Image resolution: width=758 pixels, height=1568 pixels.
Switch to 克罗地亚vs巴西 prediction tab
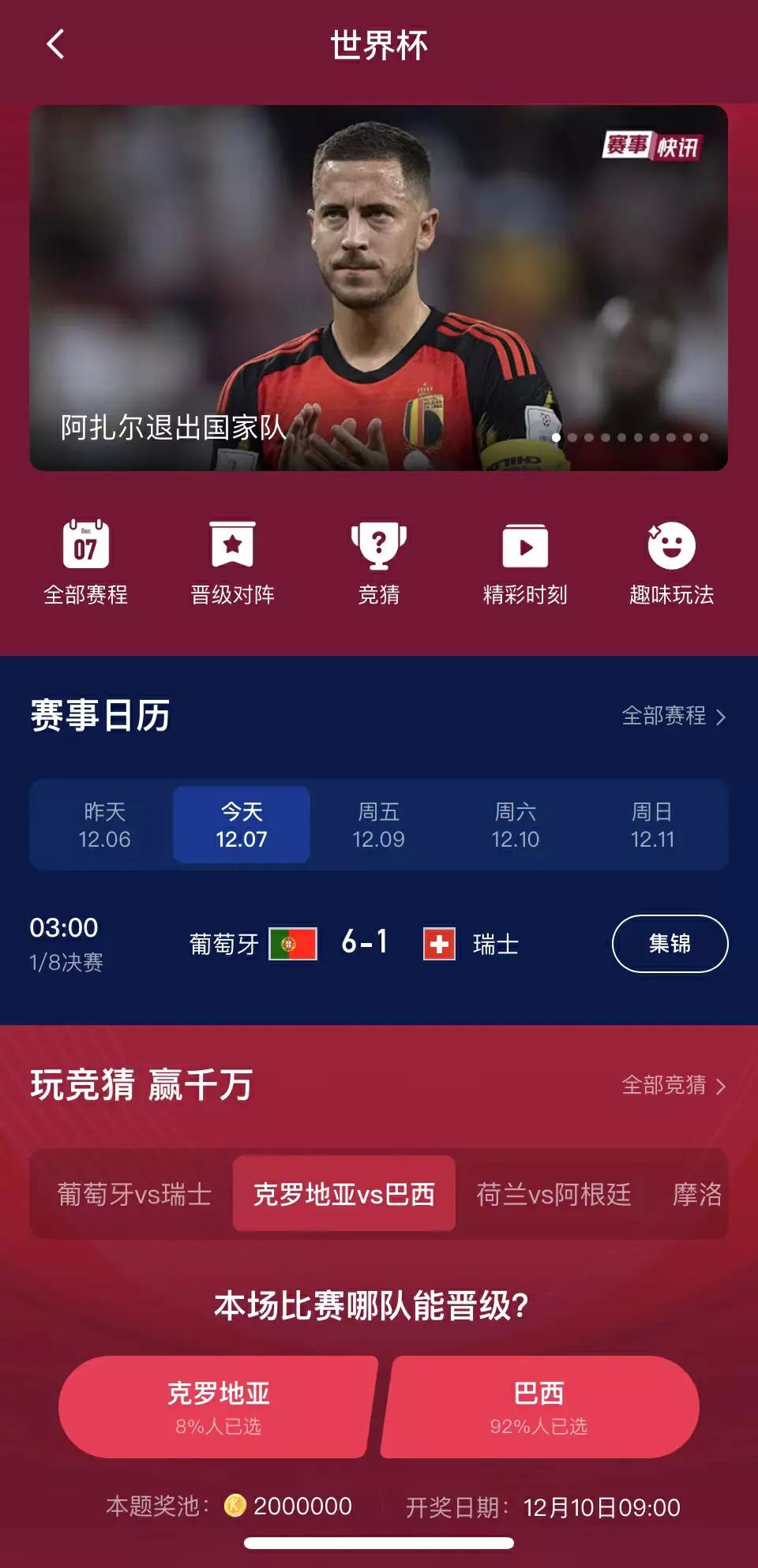[343, 1195]
